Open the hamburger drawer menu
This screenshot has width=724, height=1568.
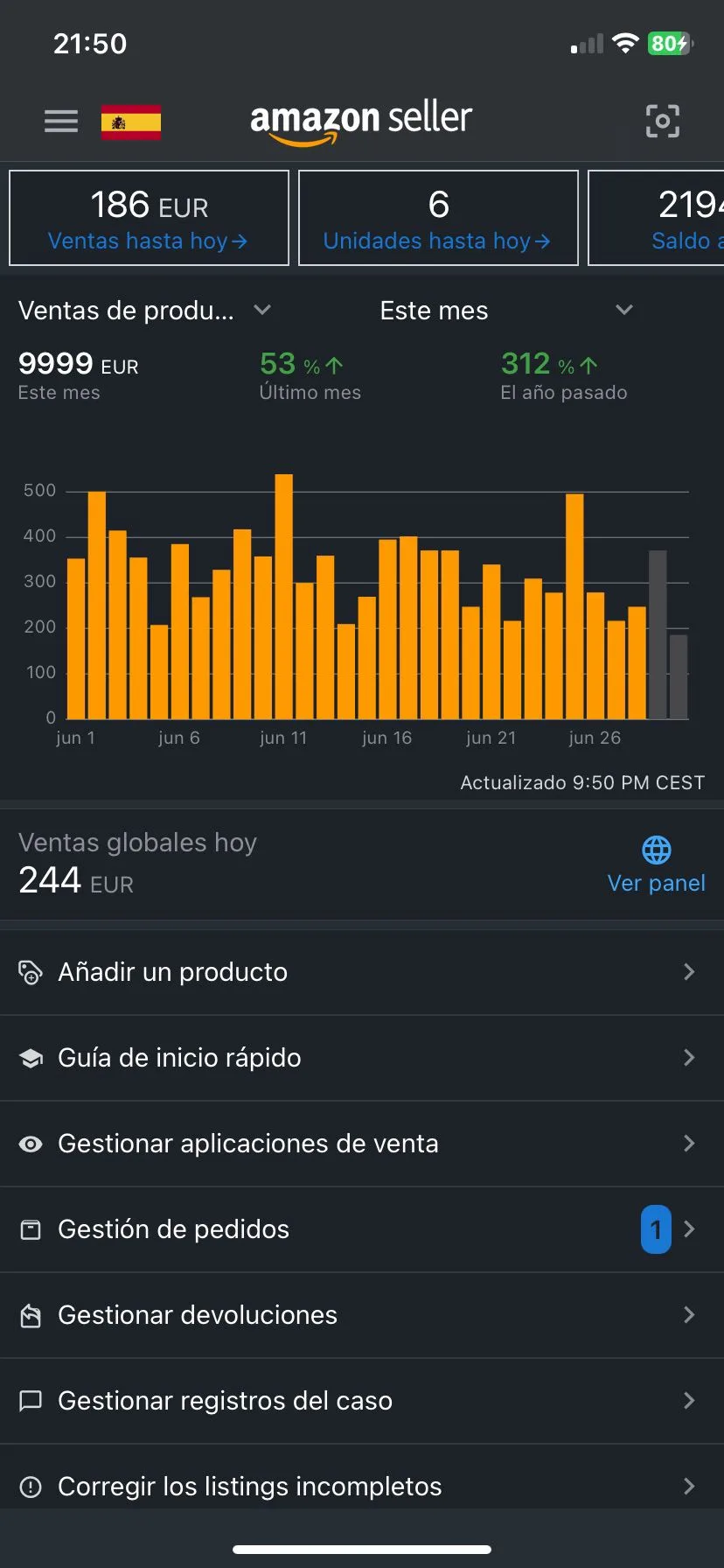[x=61, y=121]
